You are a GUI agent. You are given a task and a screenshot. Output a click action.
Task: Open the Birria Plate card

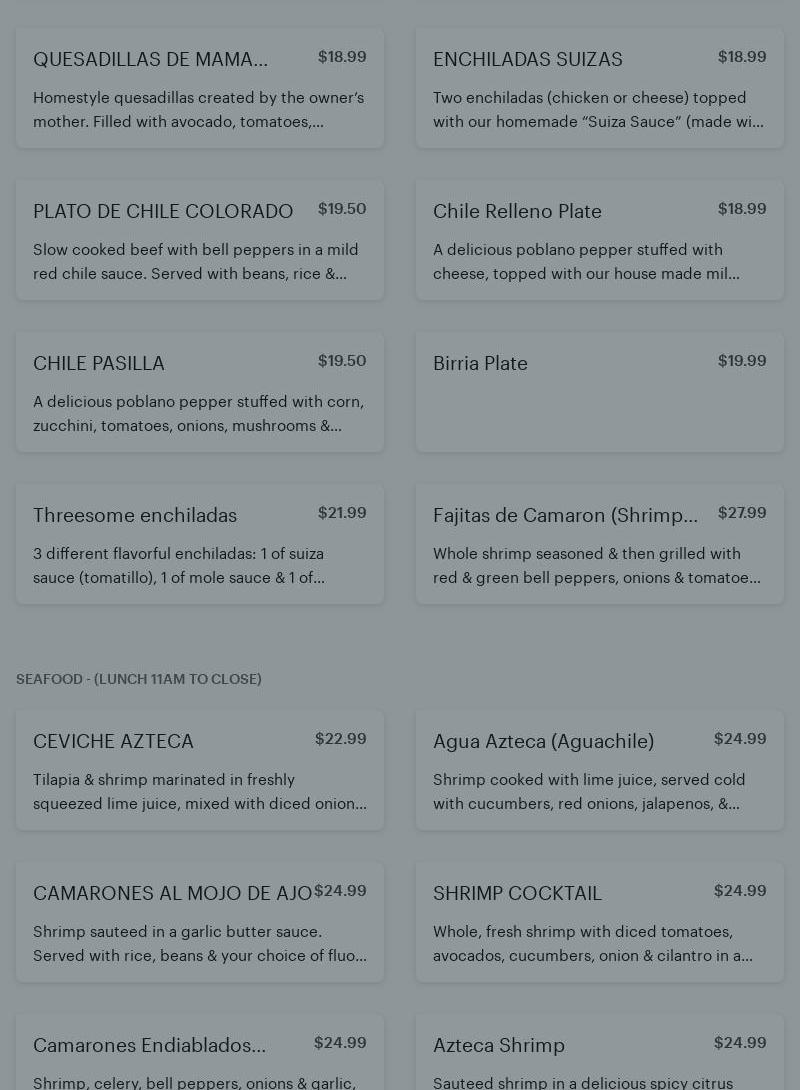600,392
